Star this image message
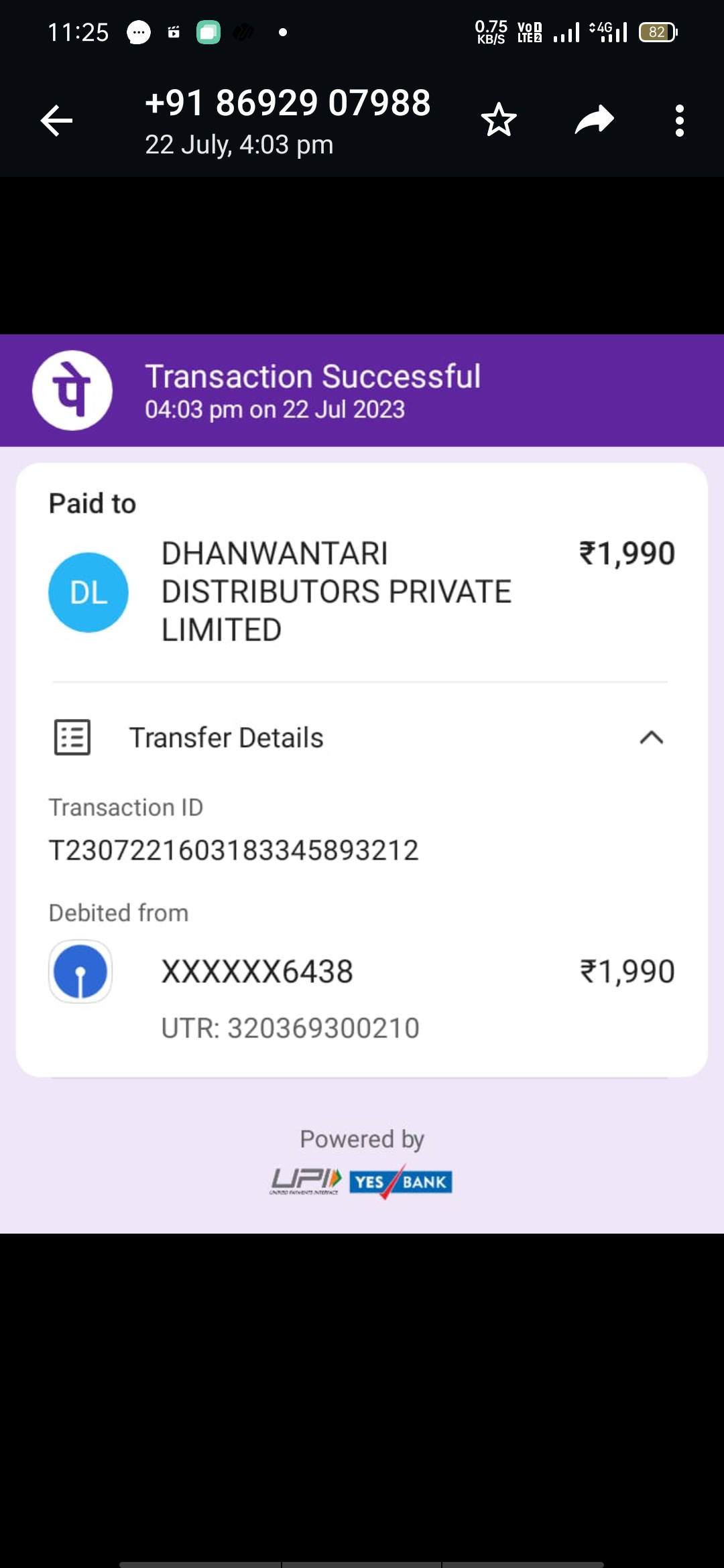 pos(499,120)
